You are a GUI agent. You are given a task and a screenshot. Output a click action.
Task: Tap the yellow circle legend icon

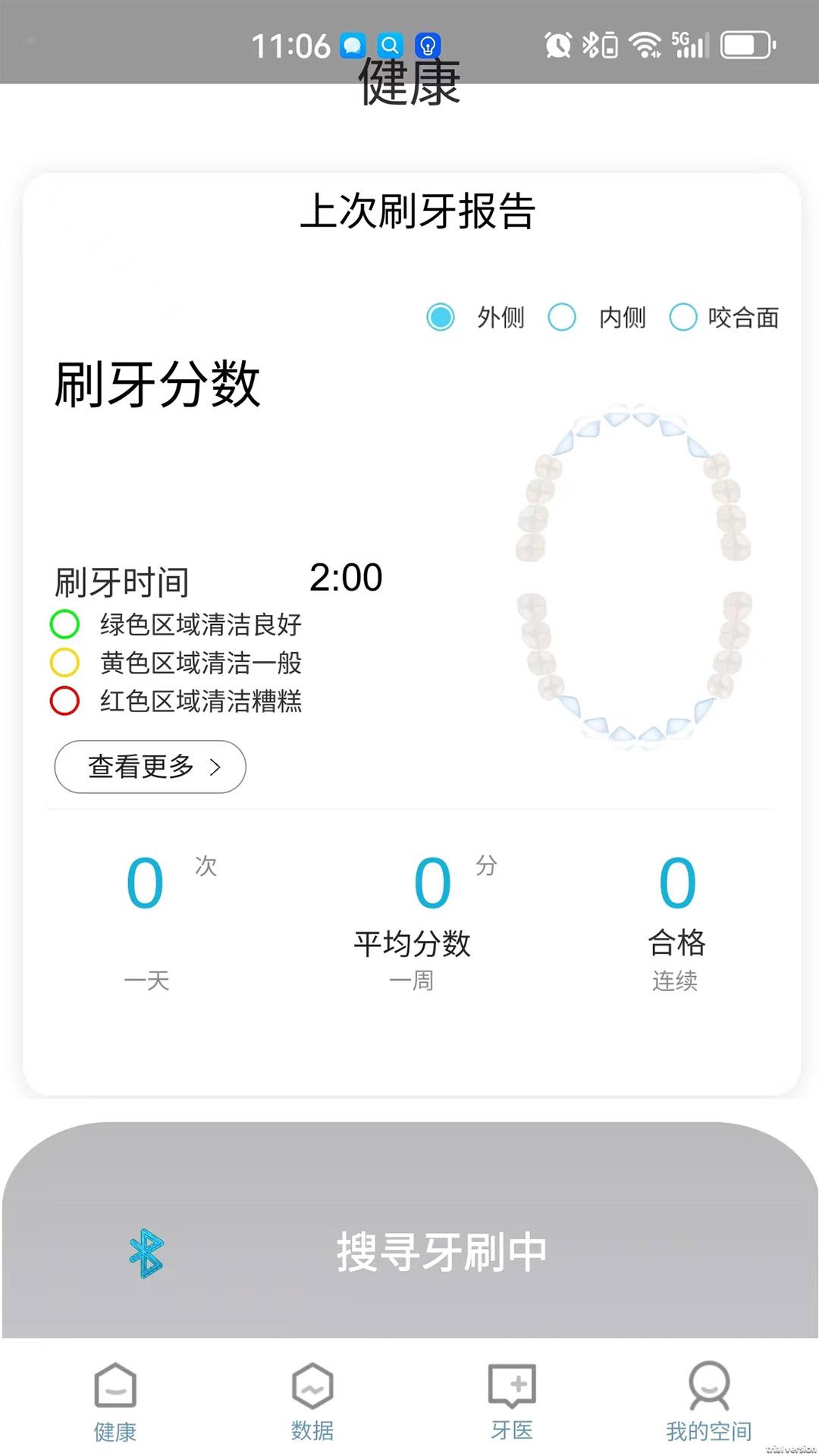click(x=64, y=664)
